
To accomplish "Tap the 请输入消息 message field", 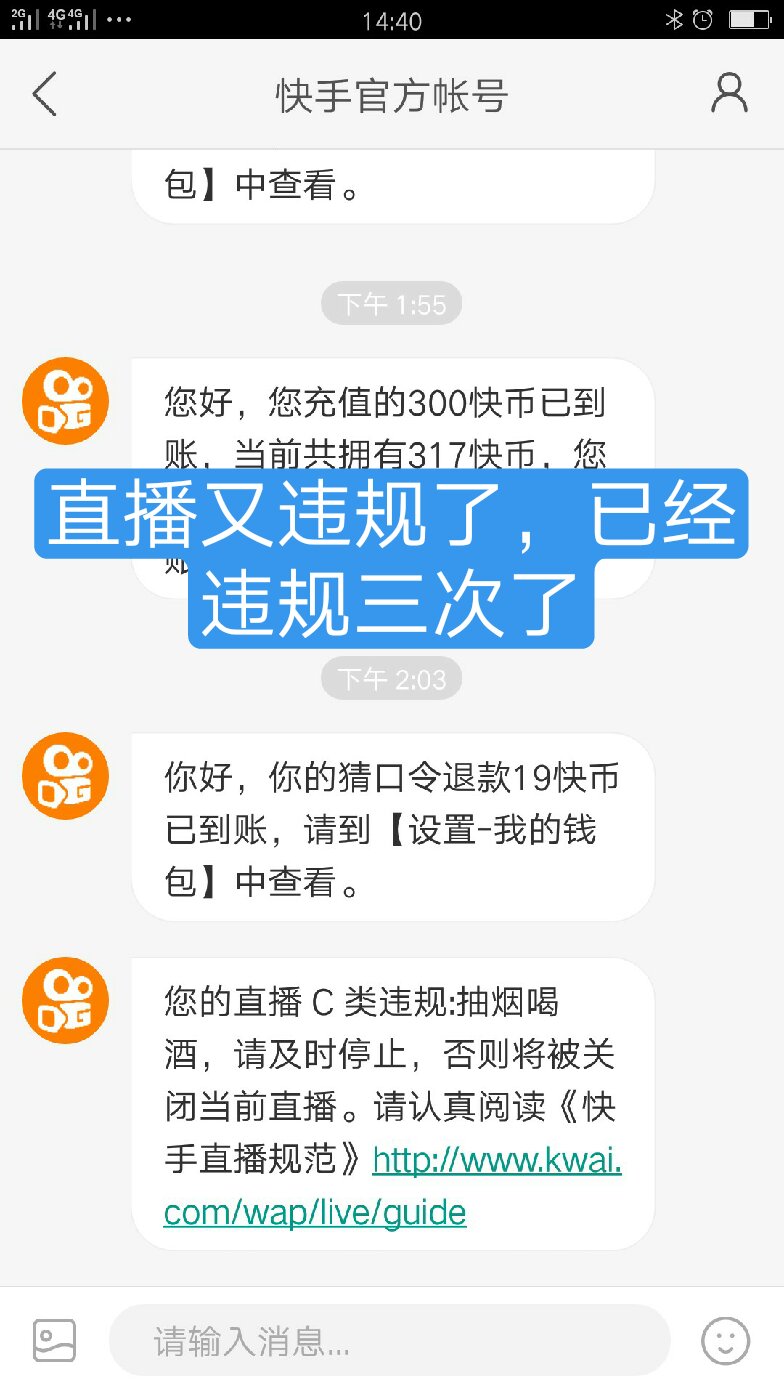I will coord(389,1340).
